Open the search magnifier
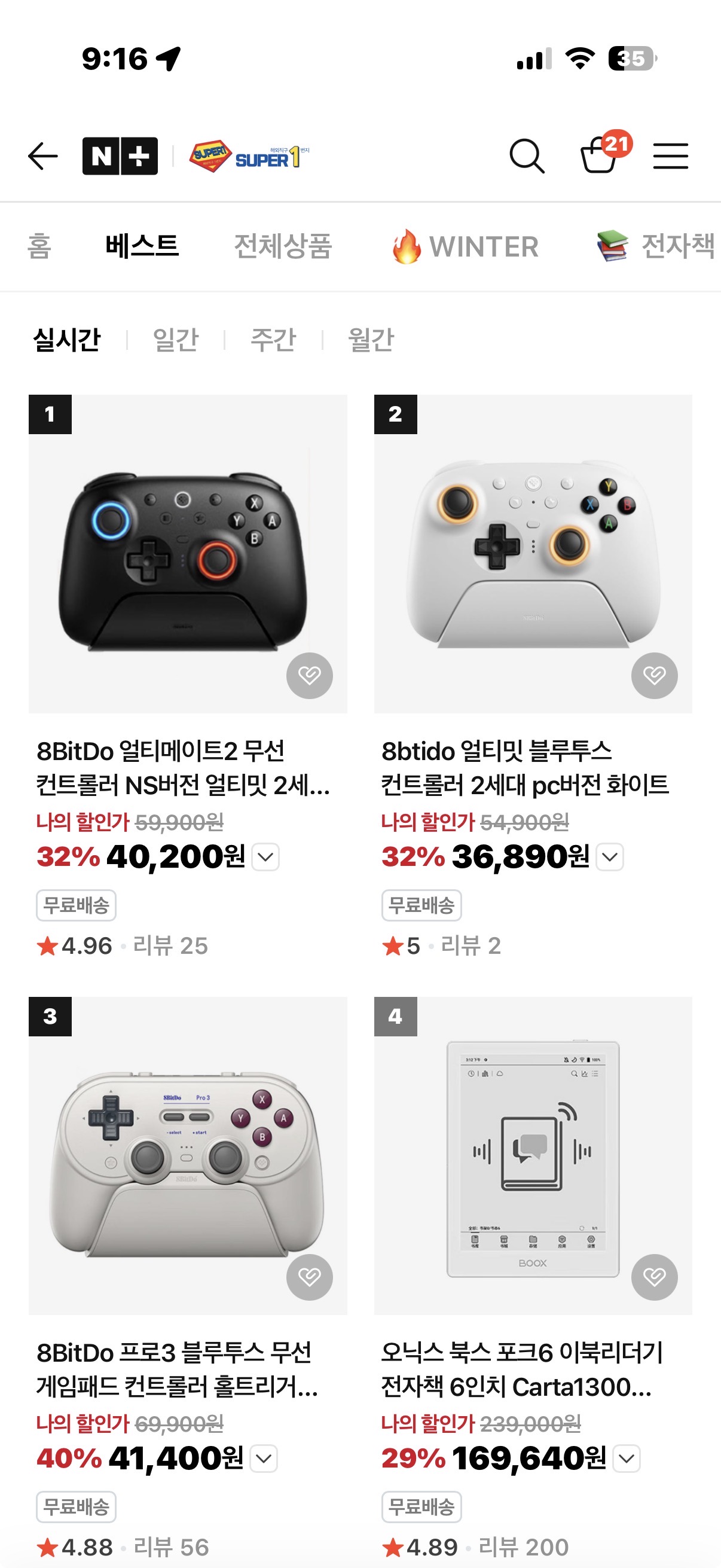This screenshot has width=721, height=1568. (x=526, y=157)
